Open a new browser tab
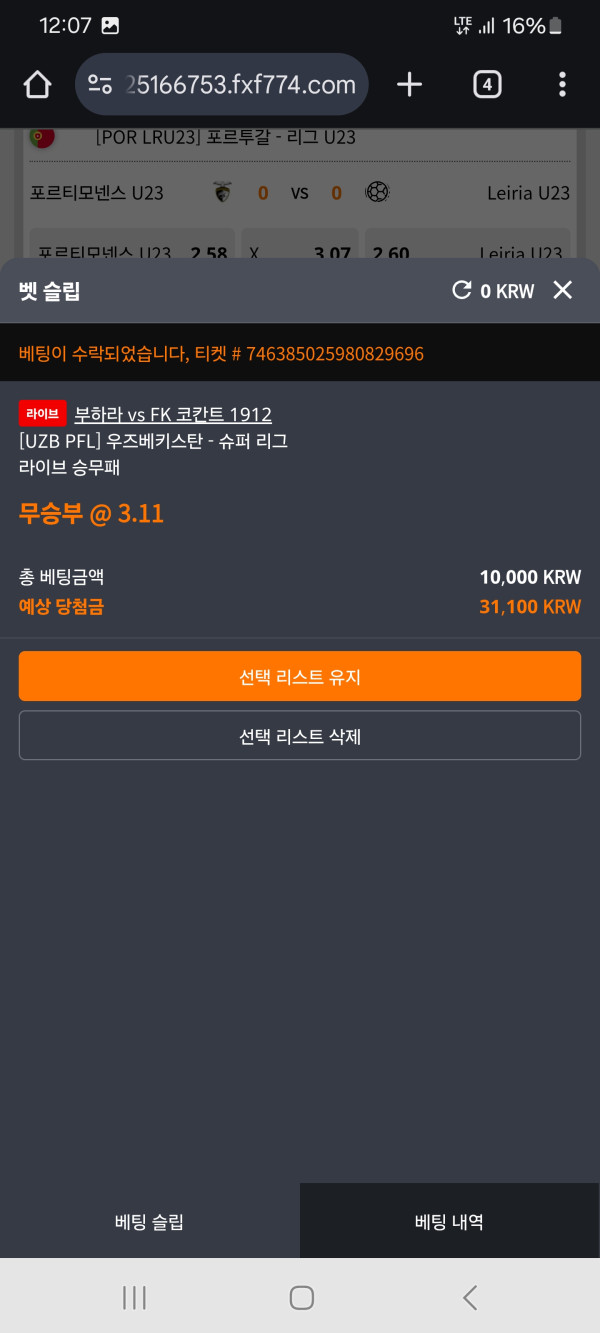Viewport: 600px width, 1333px height. point(409,85)
